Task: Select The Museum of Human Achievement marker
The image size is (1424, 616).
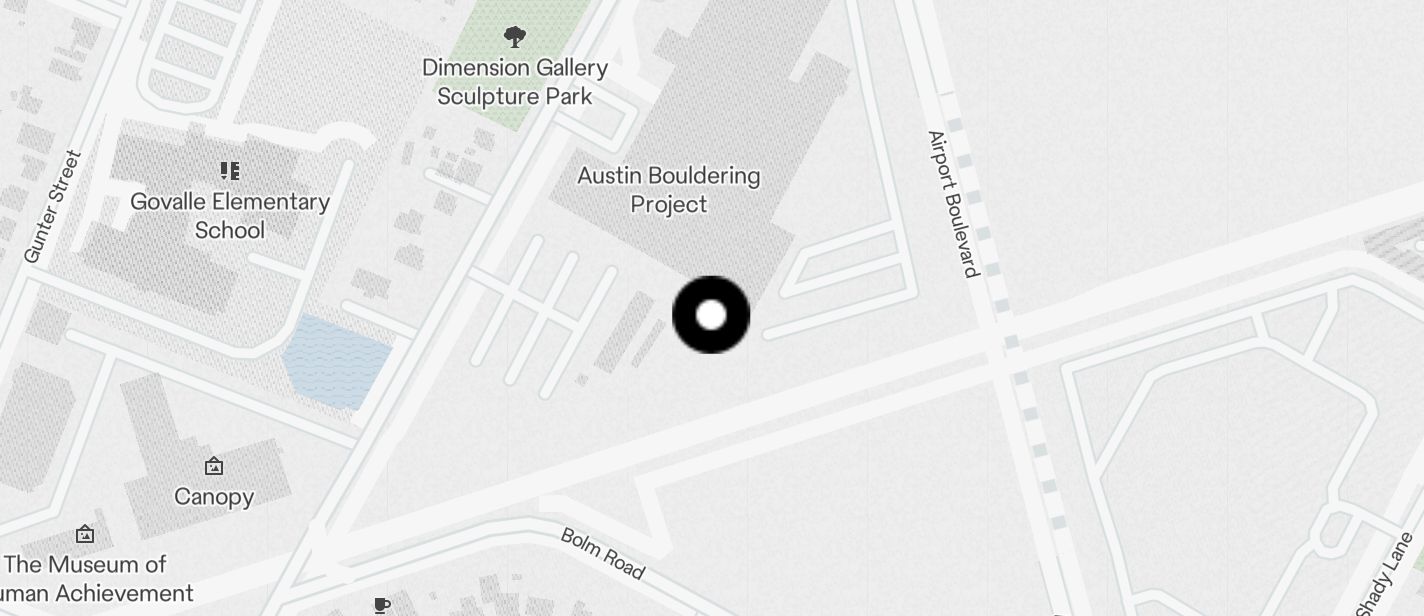Action: pyautogui.click(x=86, y=535)
